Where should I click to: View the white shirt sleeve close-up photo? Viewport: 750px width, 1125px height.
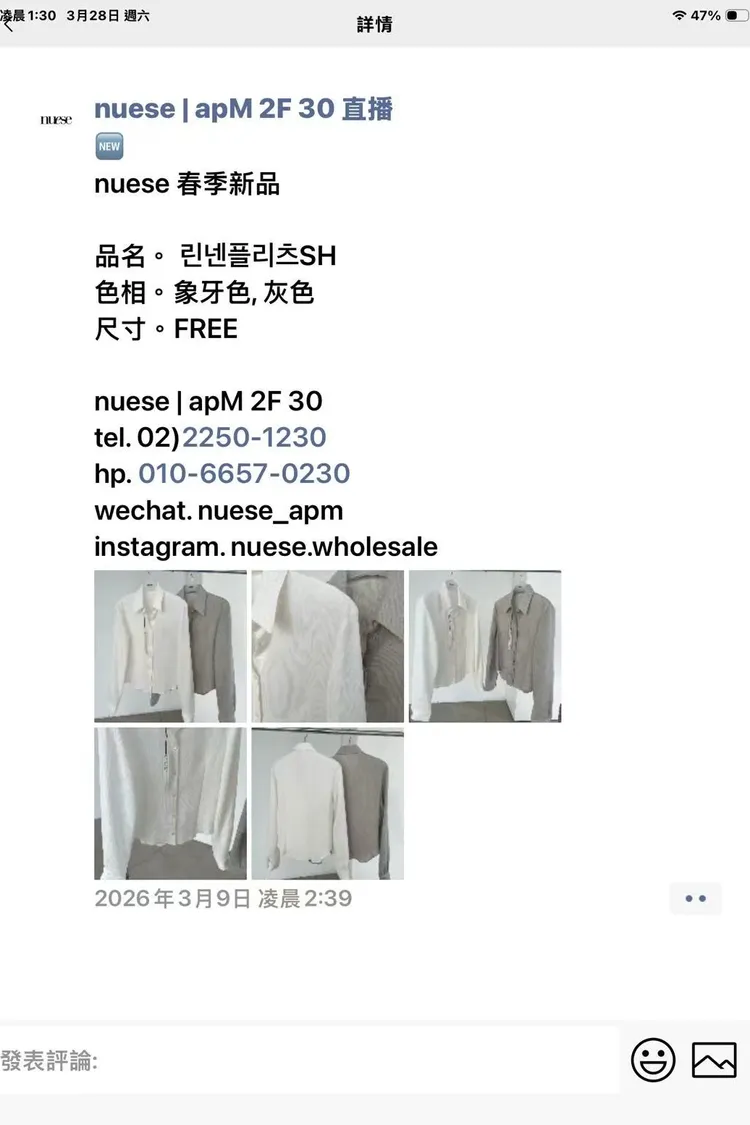(170, 804)
